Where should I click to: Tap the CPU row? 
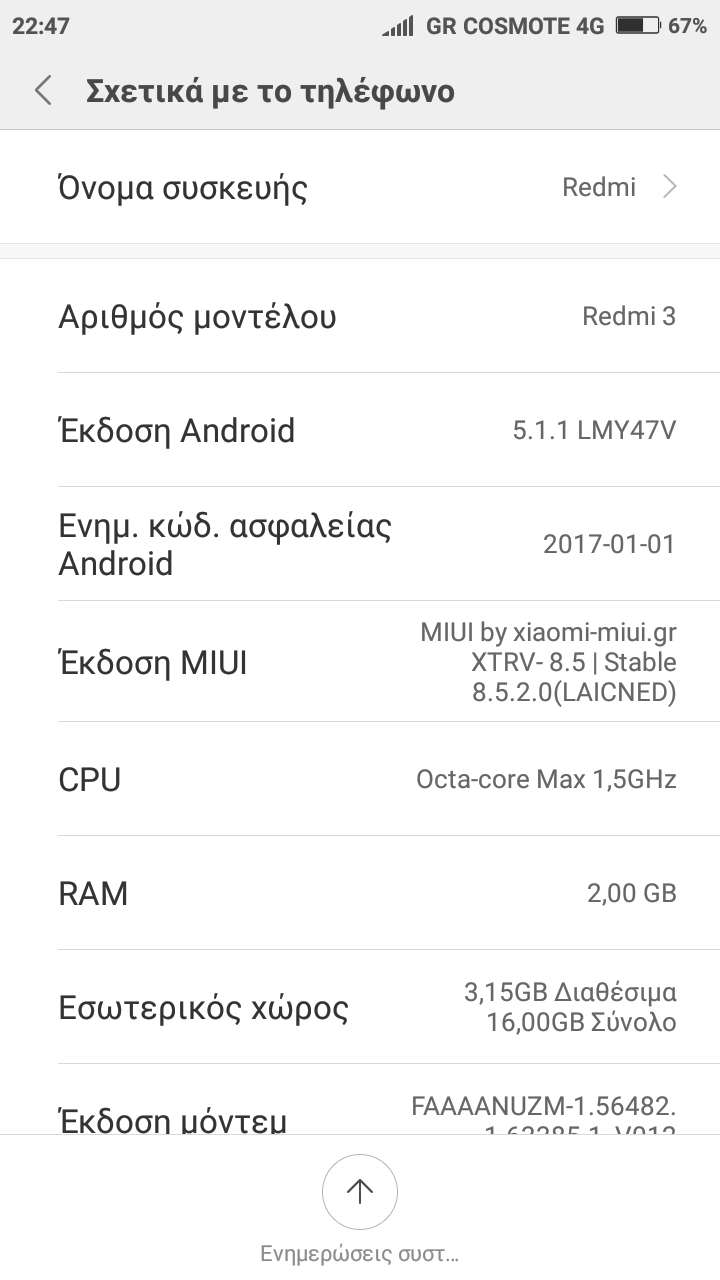click(x=360, y=779)
